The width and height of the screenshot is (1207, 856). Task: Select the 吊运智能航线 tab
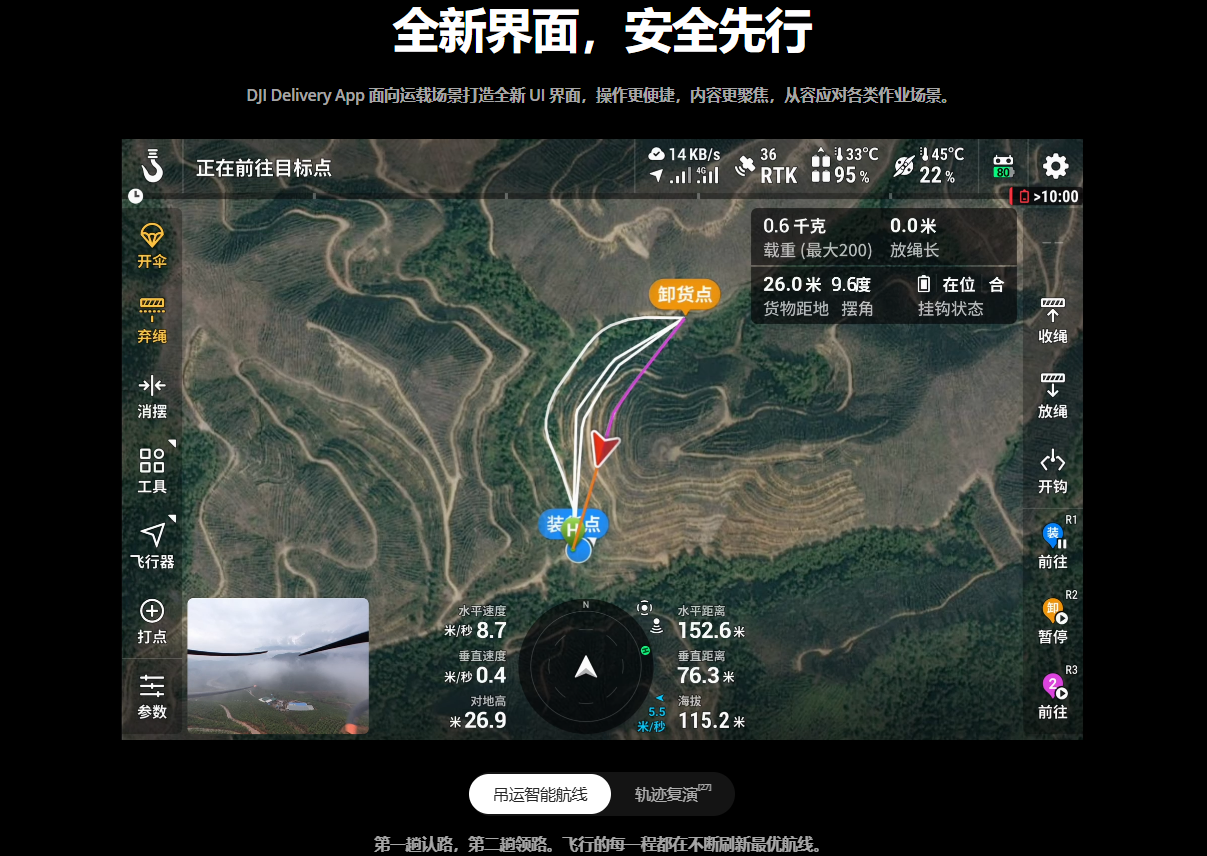[x=539, y=795]
